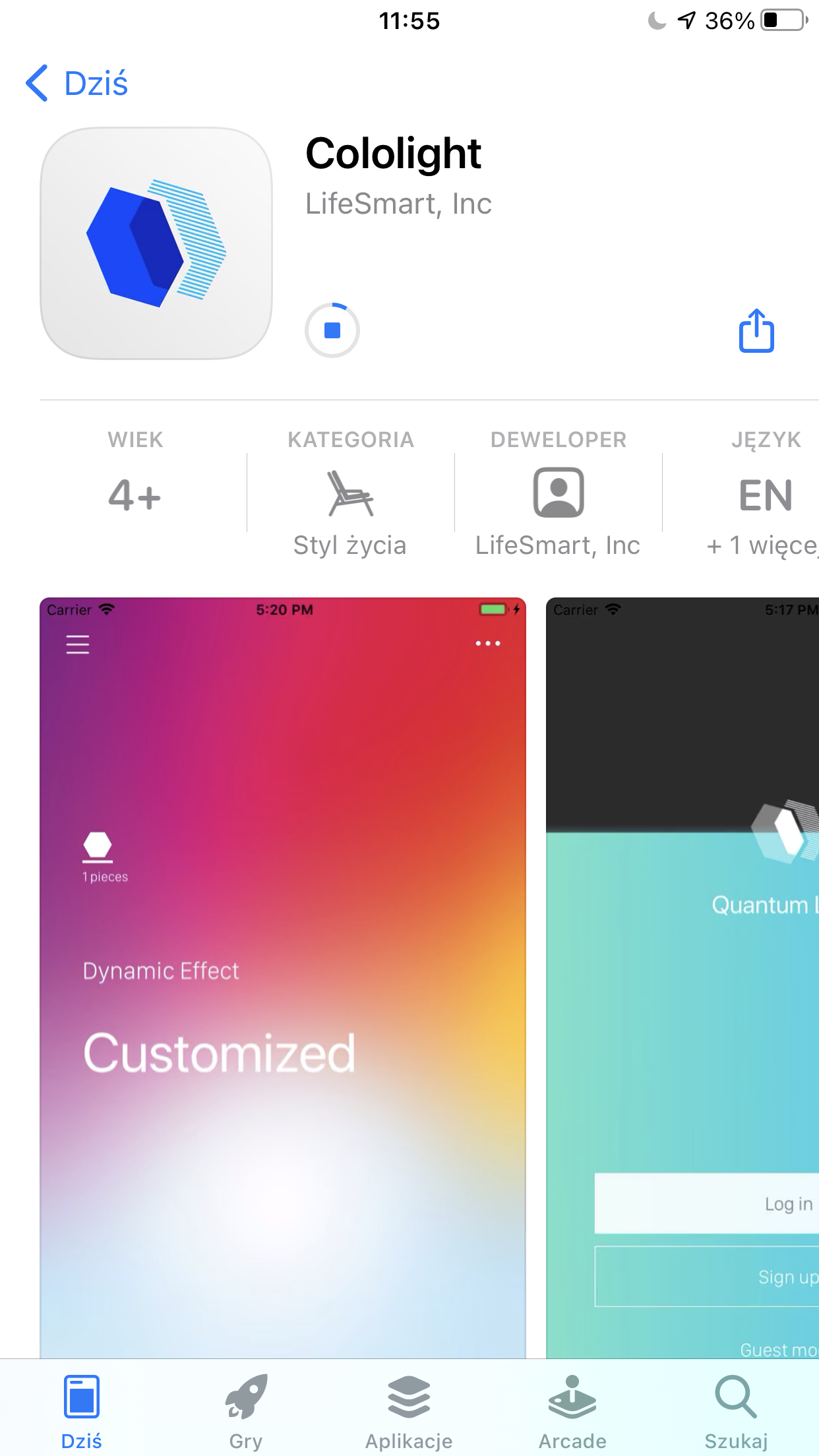Viewport: 819px width, 1456px height.
Task: Open the Szukaj search tab
Action: coord(736,1411)
